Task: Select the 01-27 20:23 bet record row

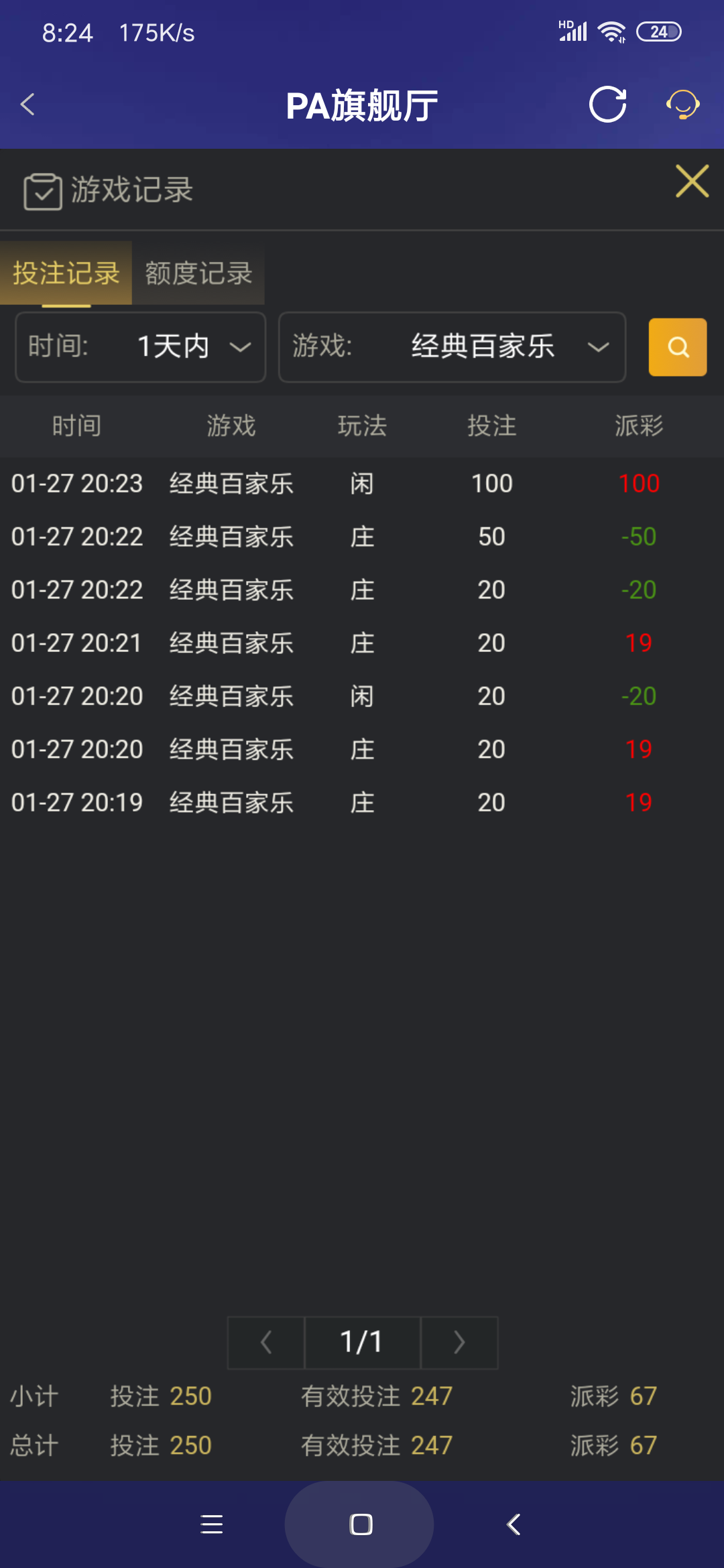Action: tap(362, 484)
